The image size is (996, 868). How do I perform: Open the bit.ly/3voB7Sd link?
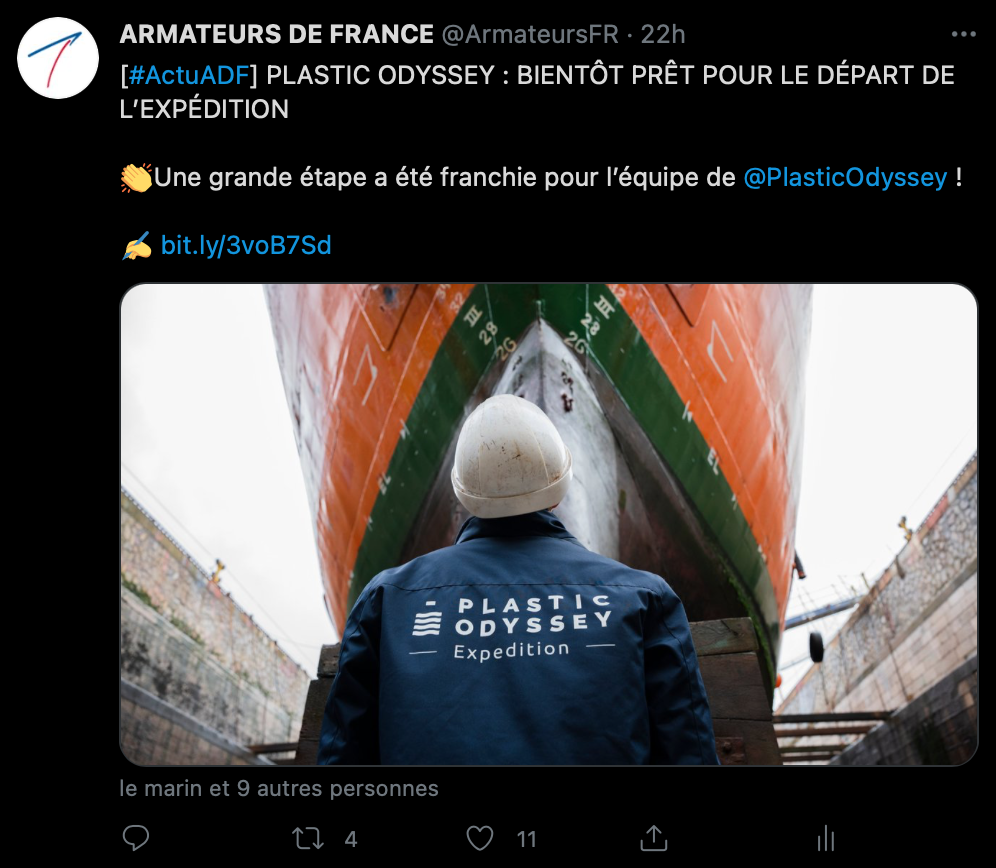coord(245,245)
